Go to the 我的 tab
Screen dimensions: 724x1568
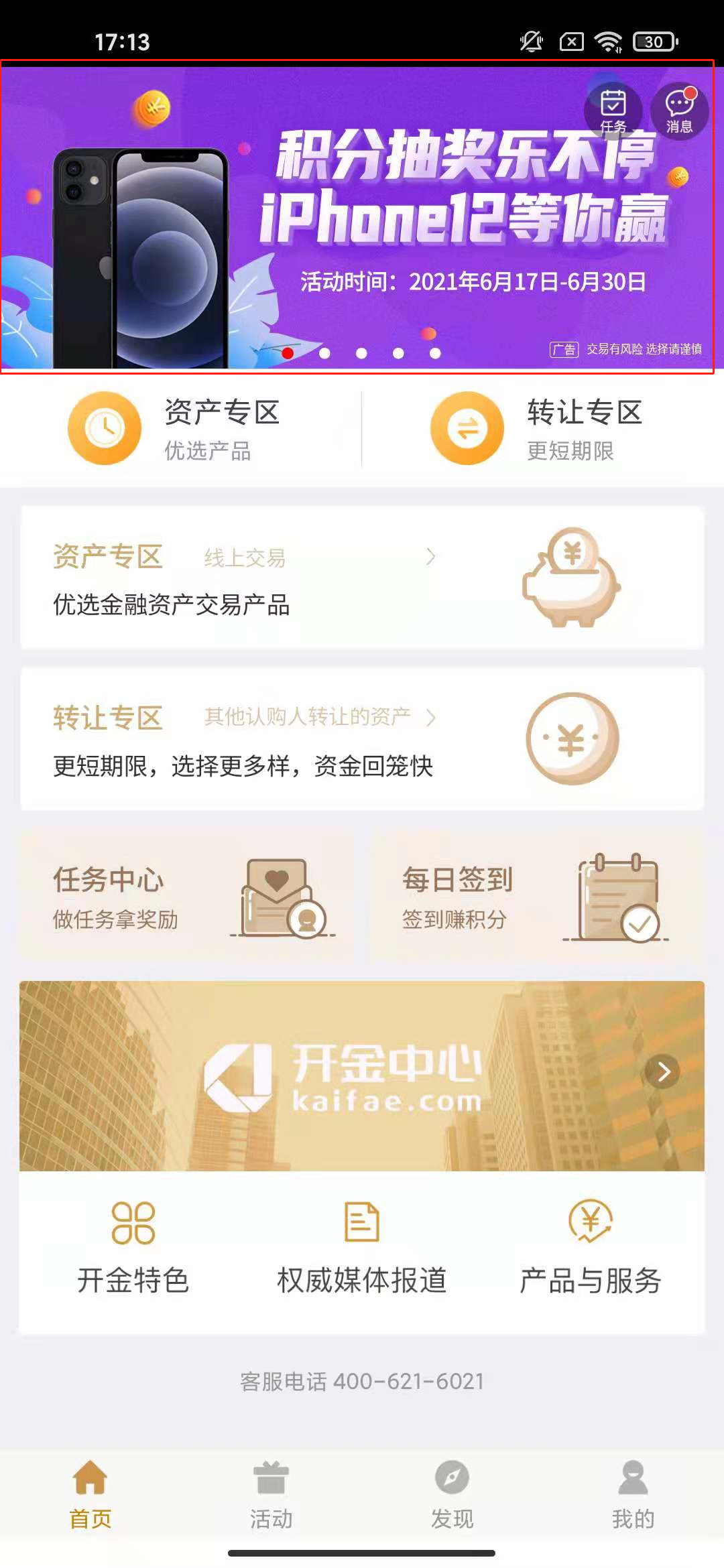pos(633,1496)
